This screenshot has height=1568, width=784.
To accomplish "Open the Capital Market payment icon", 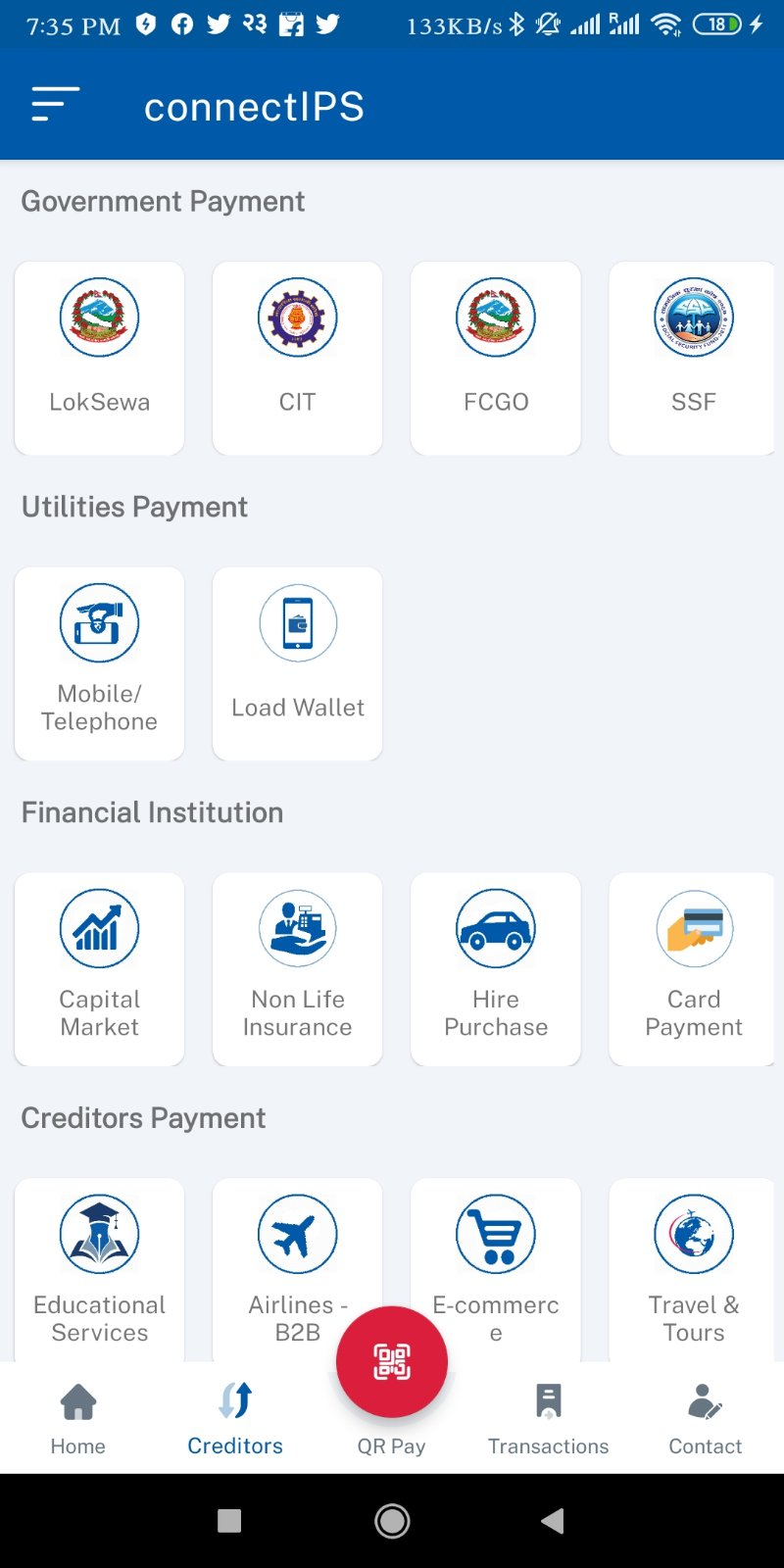I will coord(98,968).
